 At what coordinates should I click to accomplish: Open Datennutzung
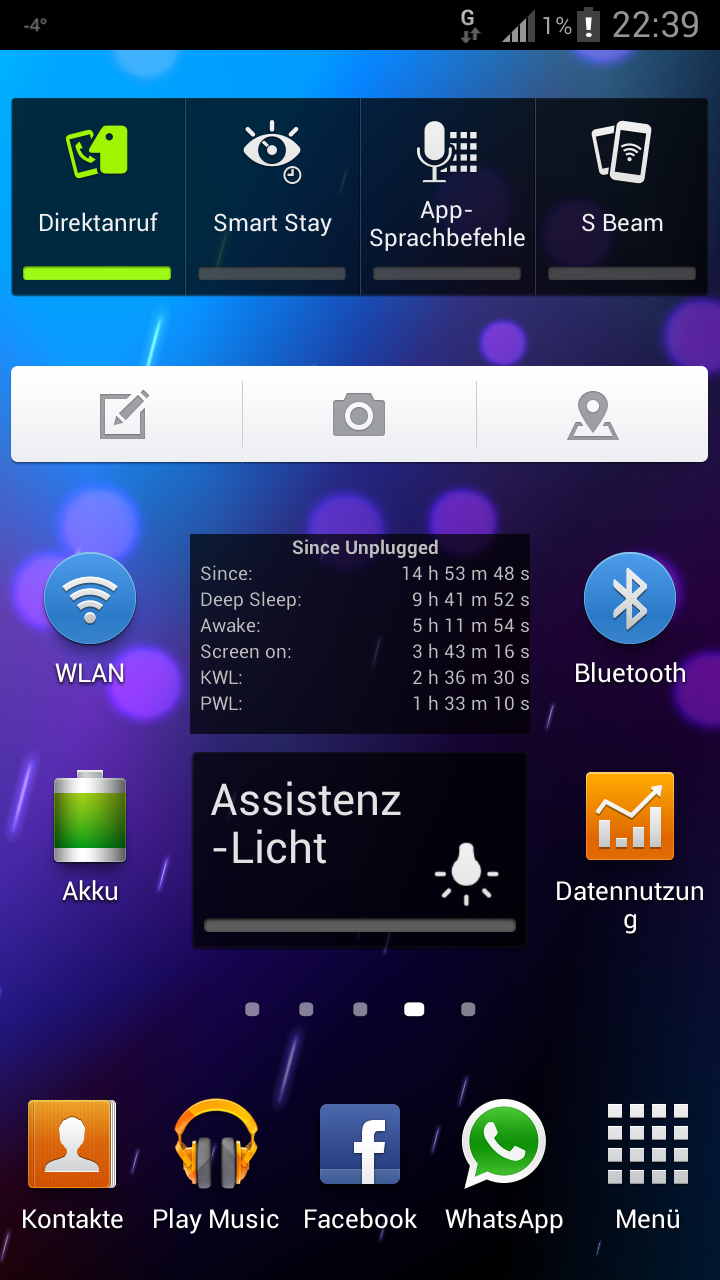pos(630,852)
